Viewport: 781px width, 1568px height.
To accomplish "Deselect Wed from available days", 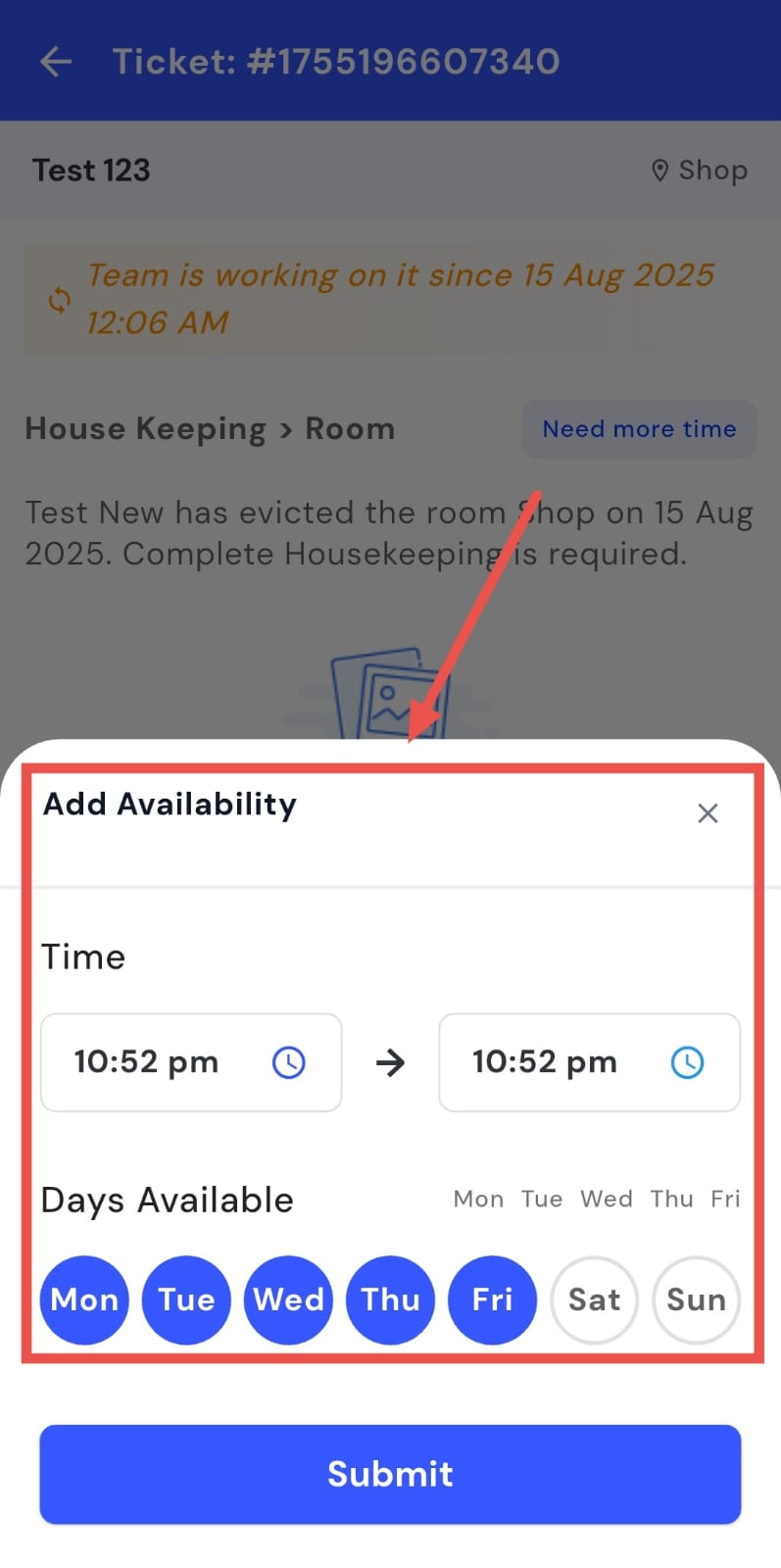I will tap(288, 1299).
